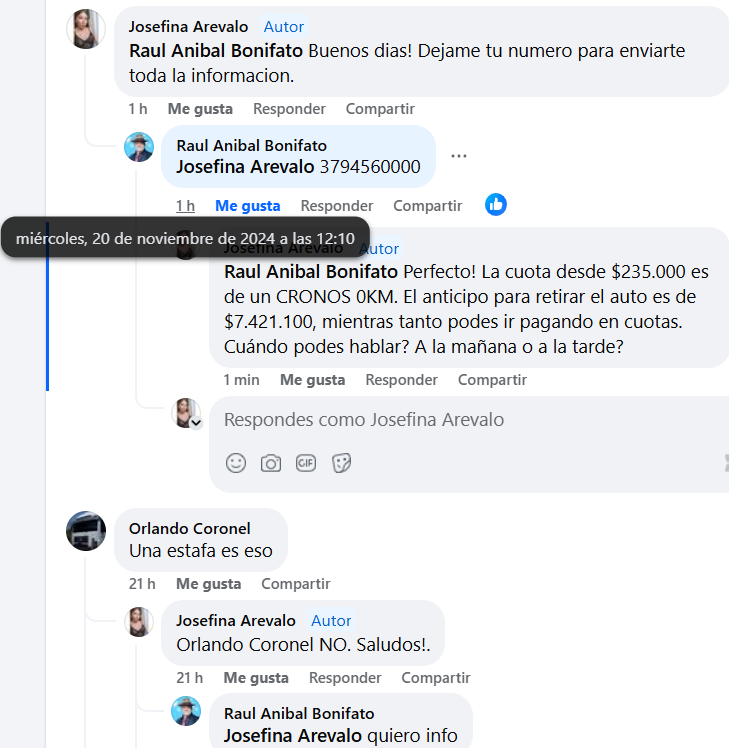Like Josefina's 'Buenos dias' comment
This screenshot has width=729, height=748.
tap(200, 109)
